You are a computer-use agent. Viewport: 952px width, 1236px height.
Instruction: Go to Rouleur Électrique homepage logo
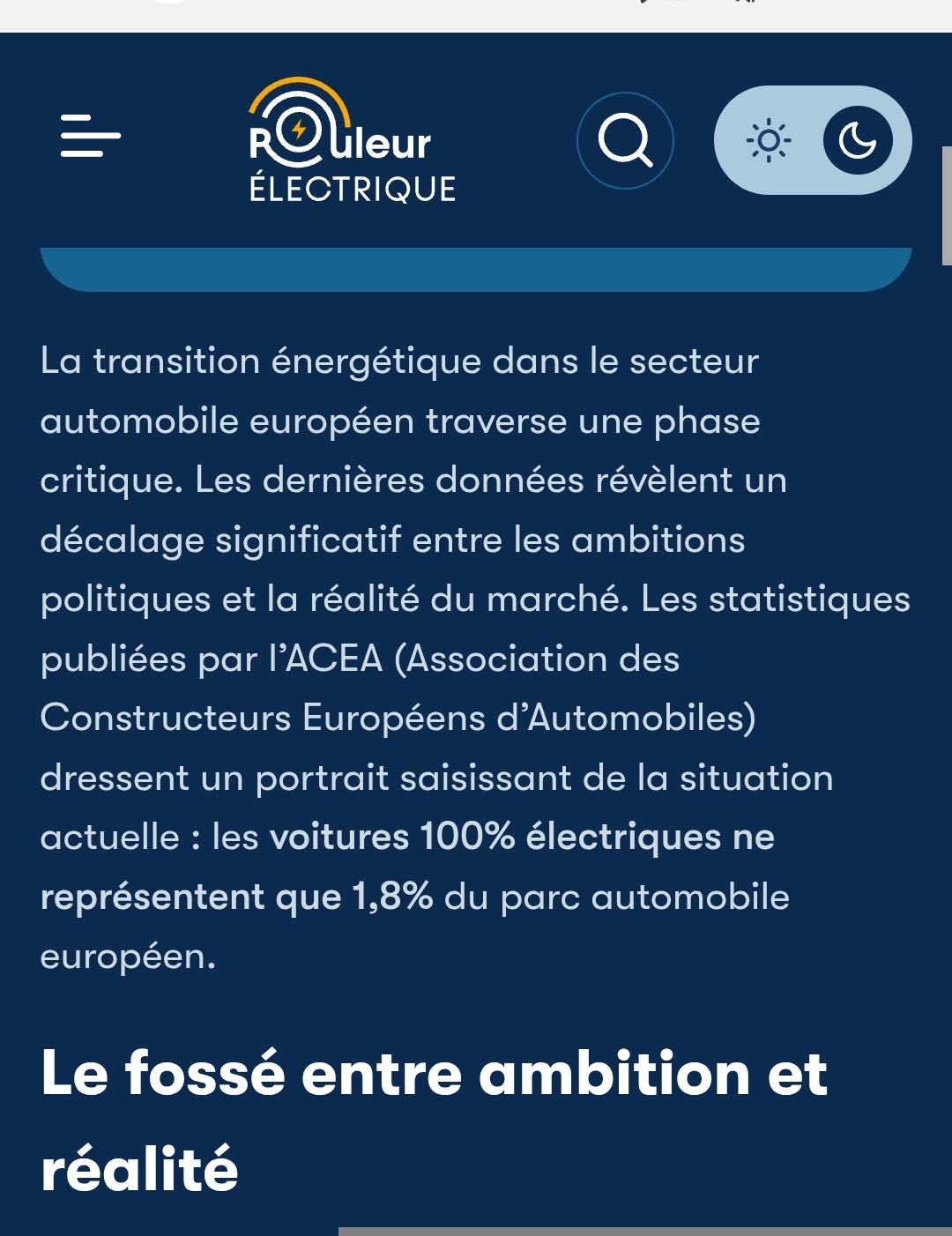[351, 141]
